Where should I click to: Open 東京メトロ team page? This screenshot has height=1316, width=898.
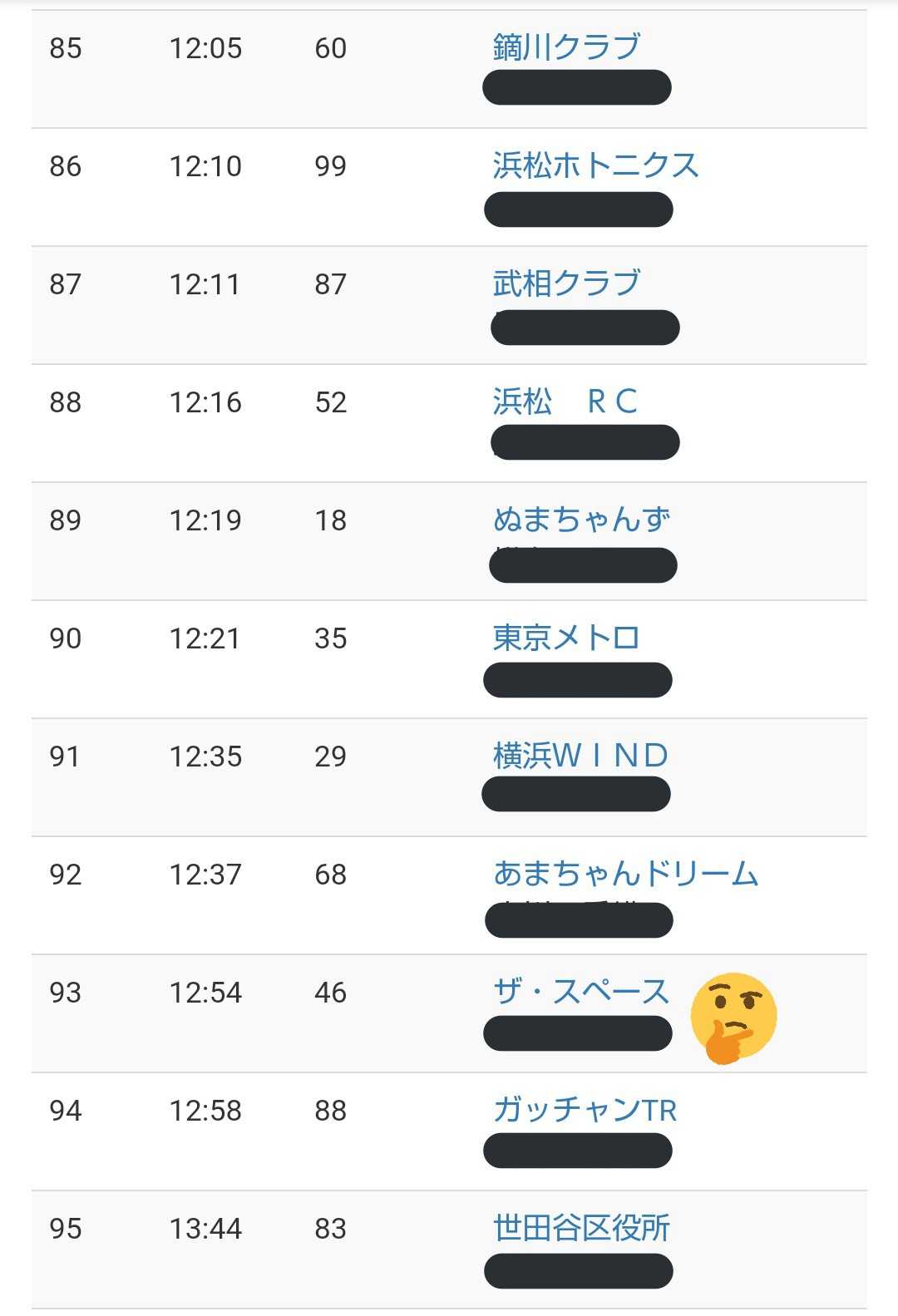(x=566, y=638)
